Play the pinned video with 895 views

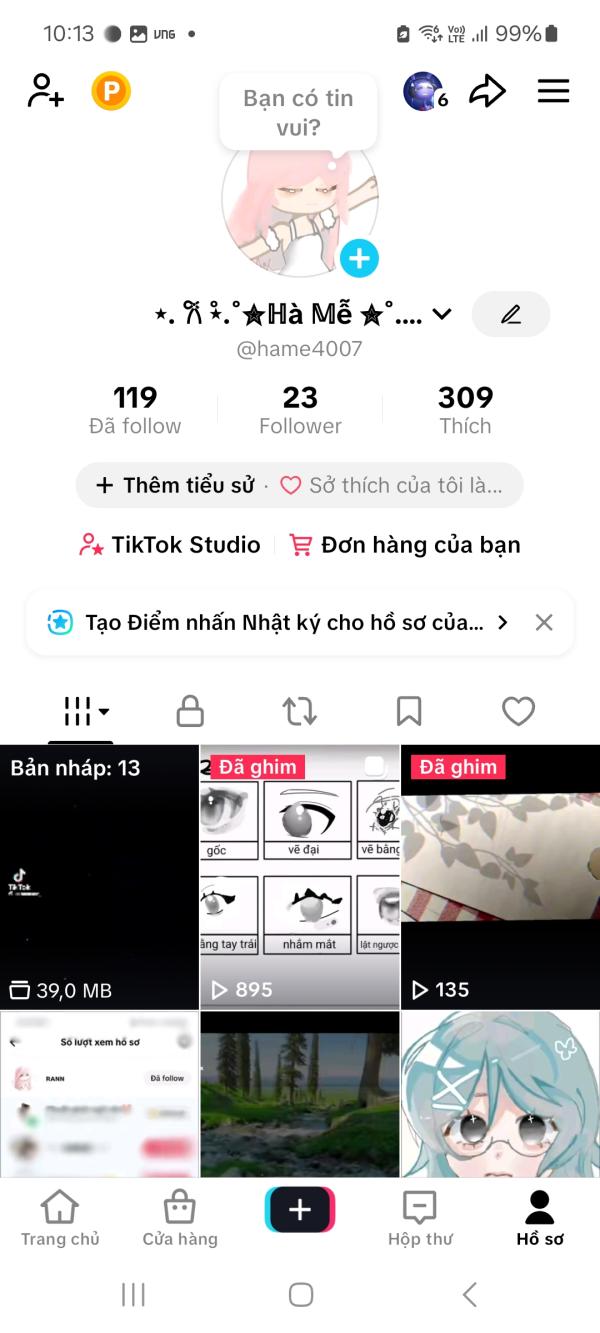300,877
